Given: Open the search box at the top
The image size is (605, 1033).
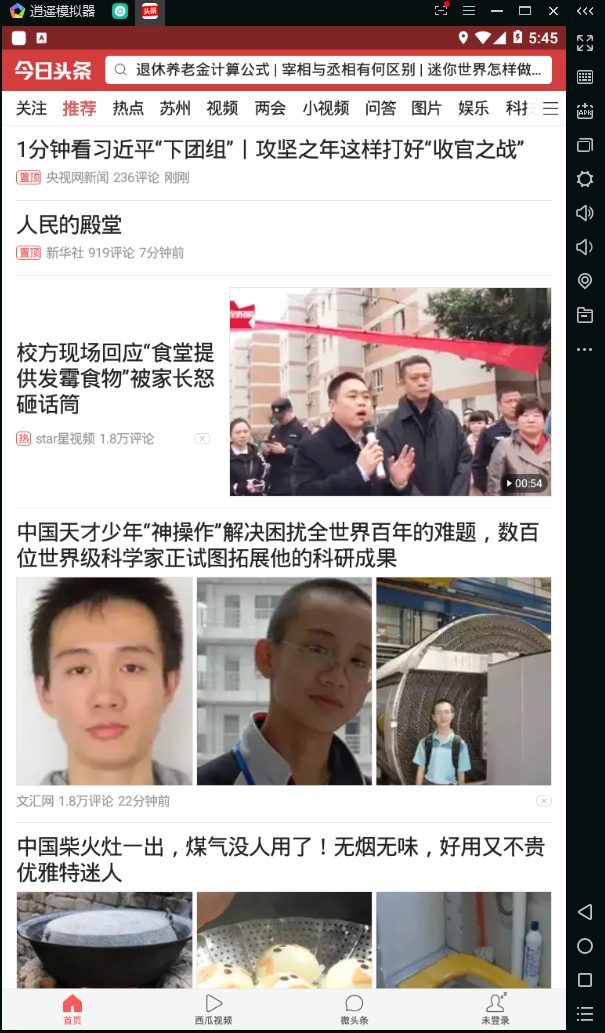Looking at the screenshot, I should 328,70.
